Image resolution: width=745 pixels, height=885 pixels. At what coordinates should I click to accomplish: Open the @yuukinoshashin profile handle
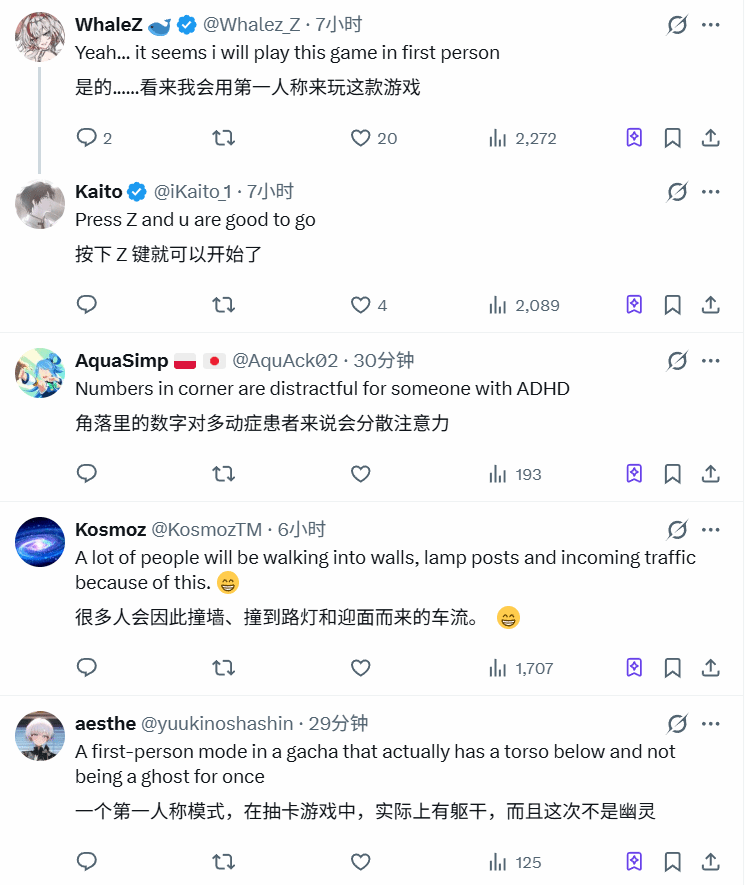217,723
